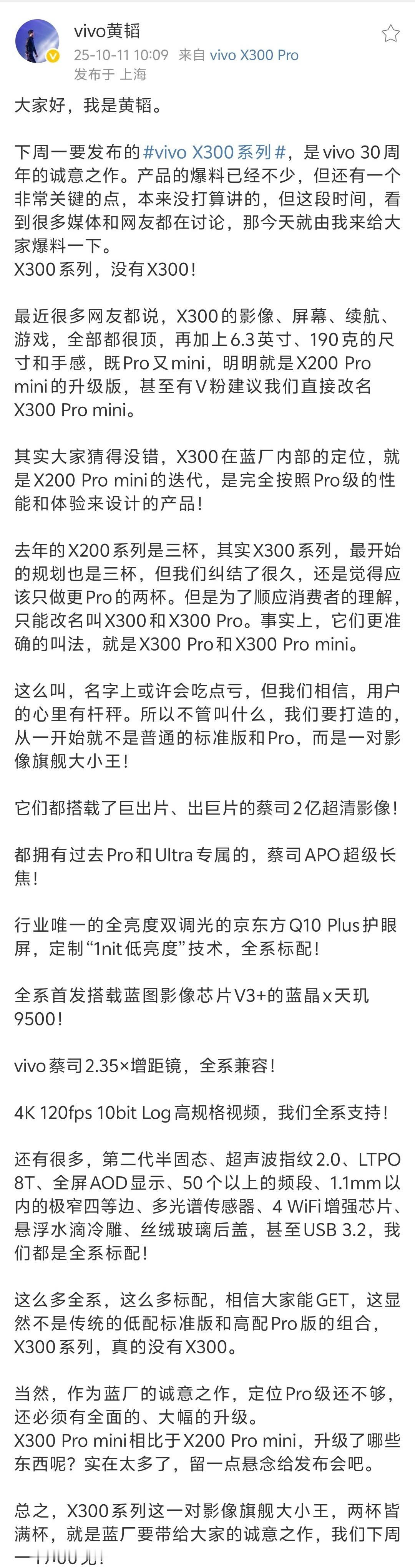Open vivo黄韬's profile avatar
The image size is (415, 1568).
tap(37, 41)
